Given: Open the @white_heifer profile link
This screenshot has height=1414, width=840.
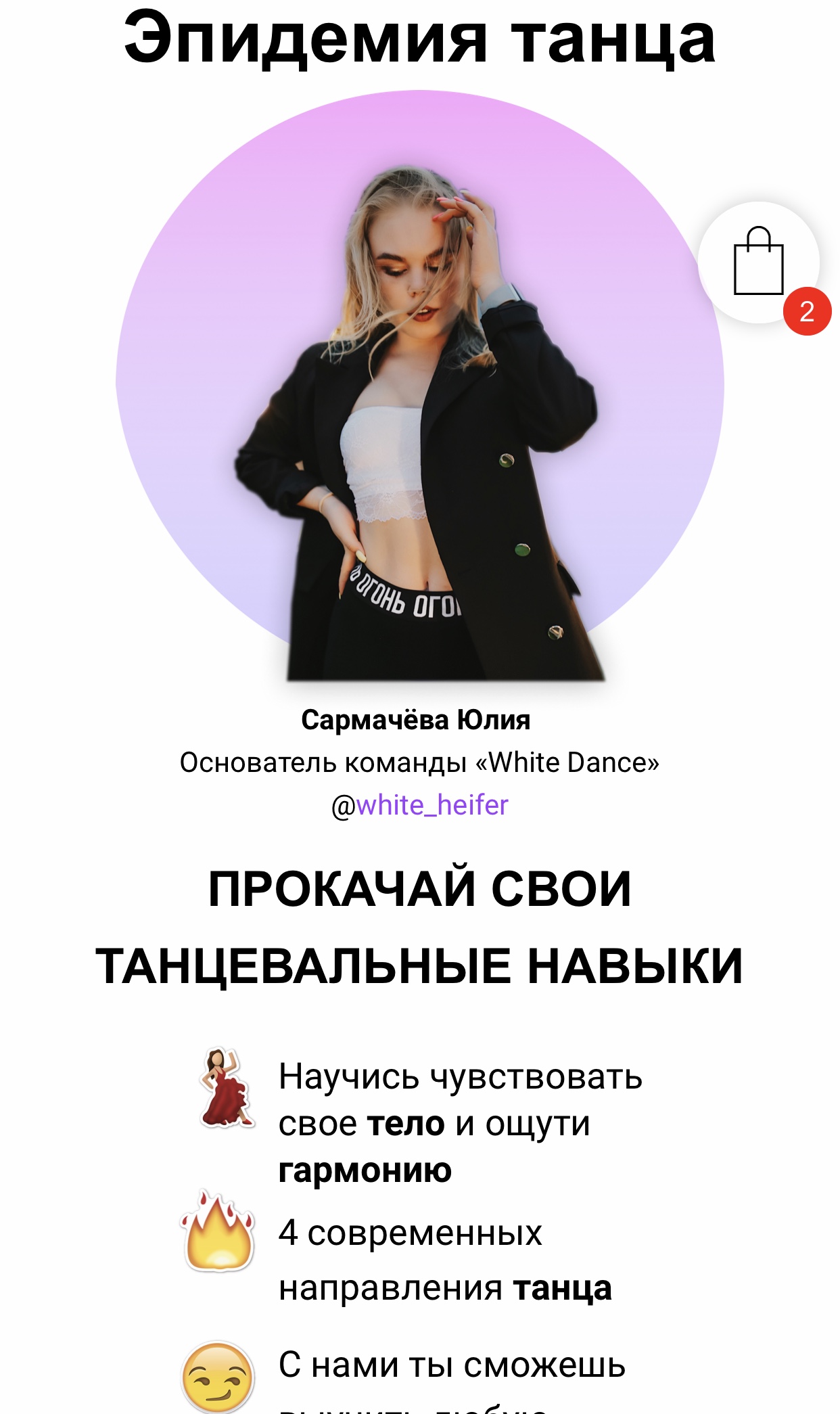Looking at the screenshot, I should click(x=431, y=805).
